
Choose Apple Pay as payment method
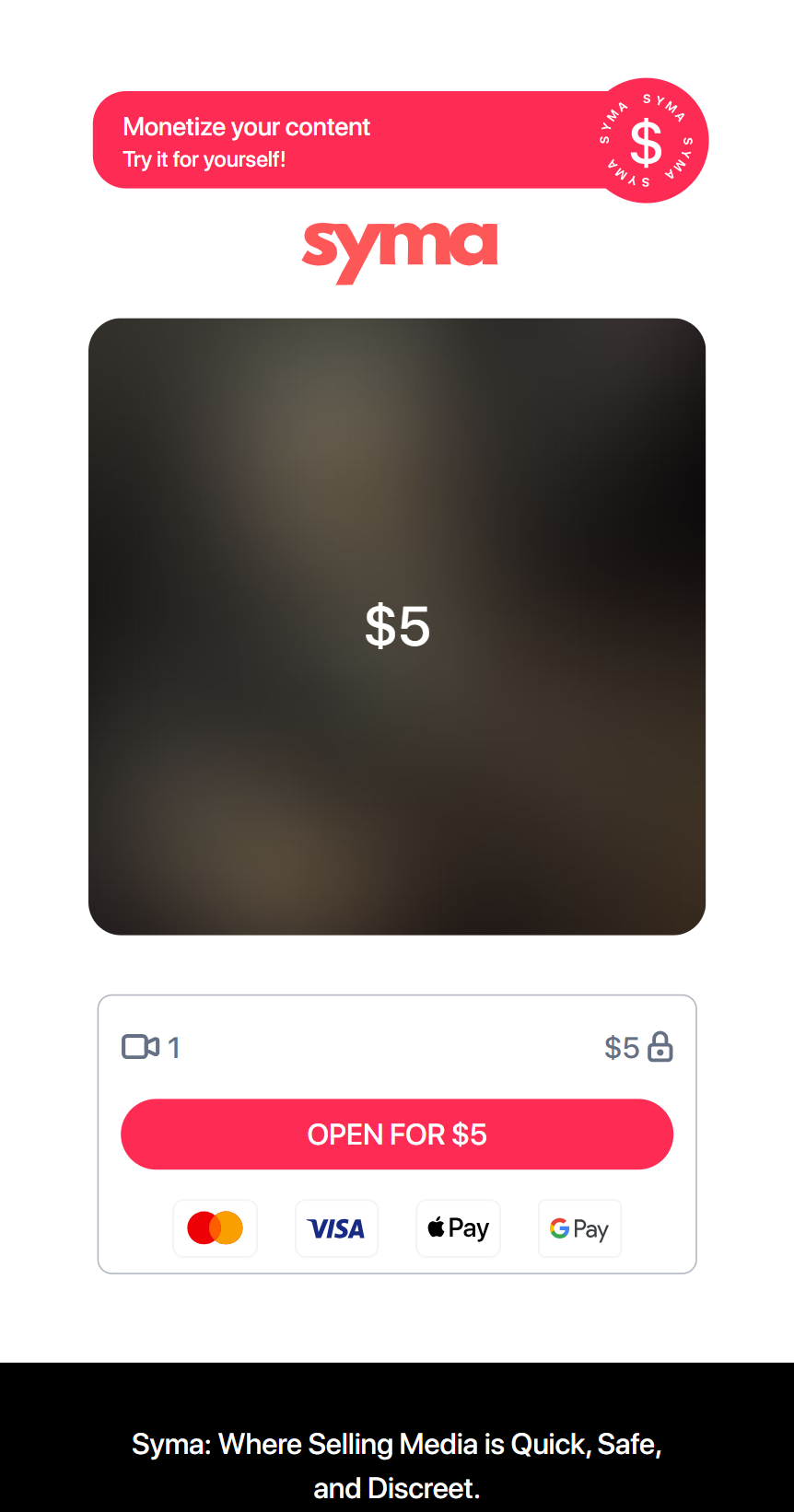click(458, 1227)
